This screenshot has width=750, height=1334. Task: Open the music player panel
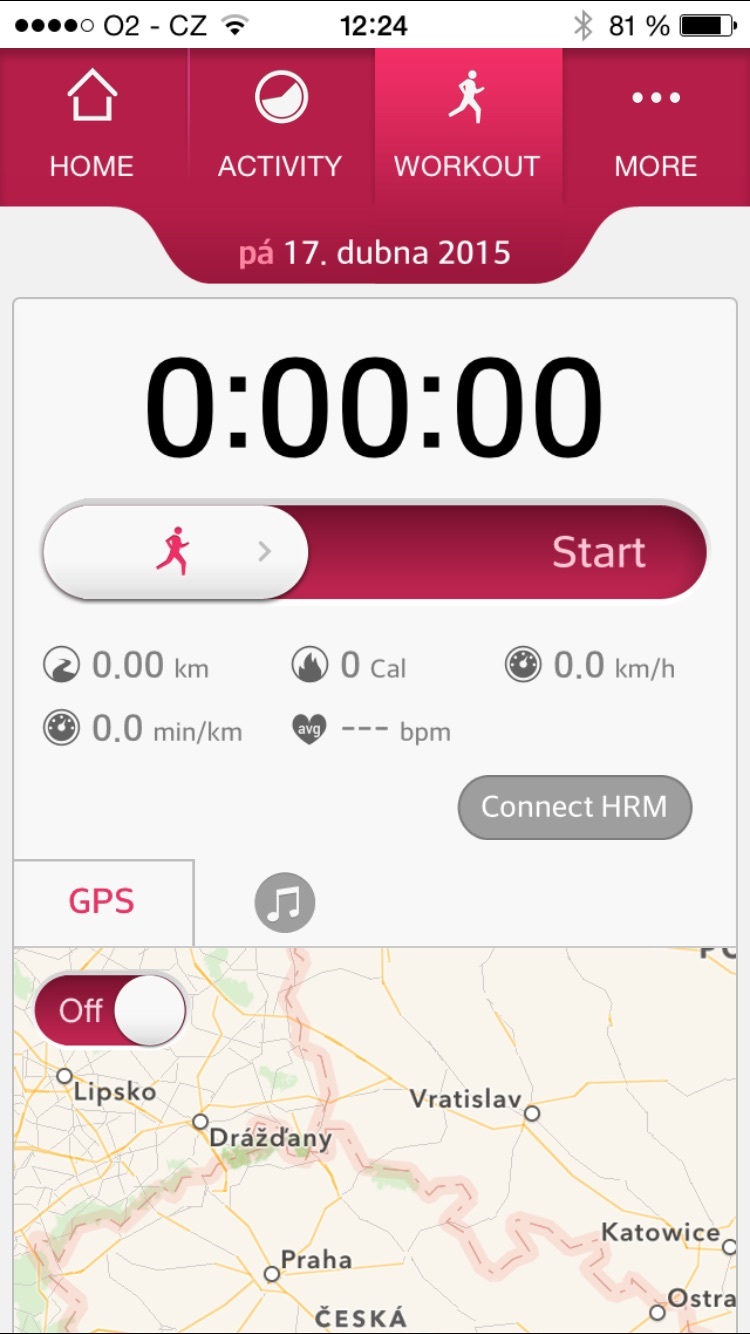pos(282,901)
